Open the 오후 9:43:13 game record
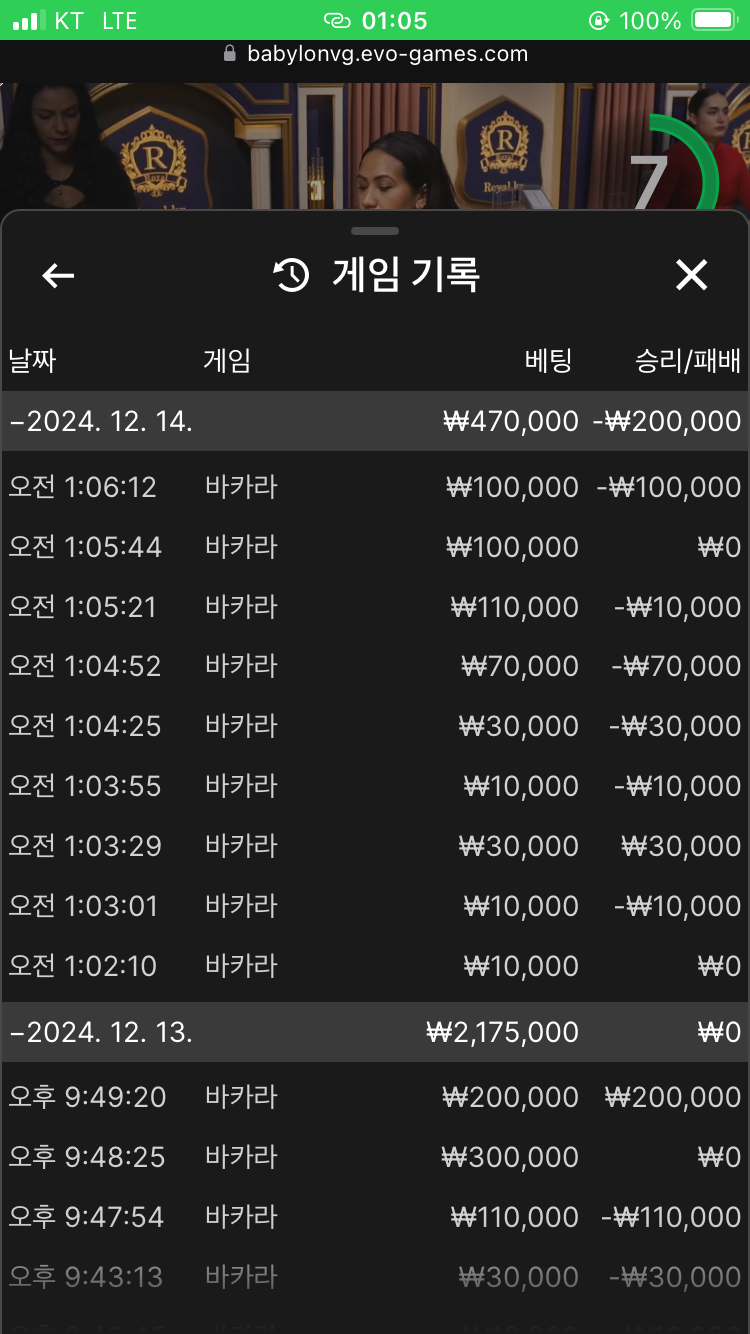Viewport: 750px width, 1334px height. 375,1277
